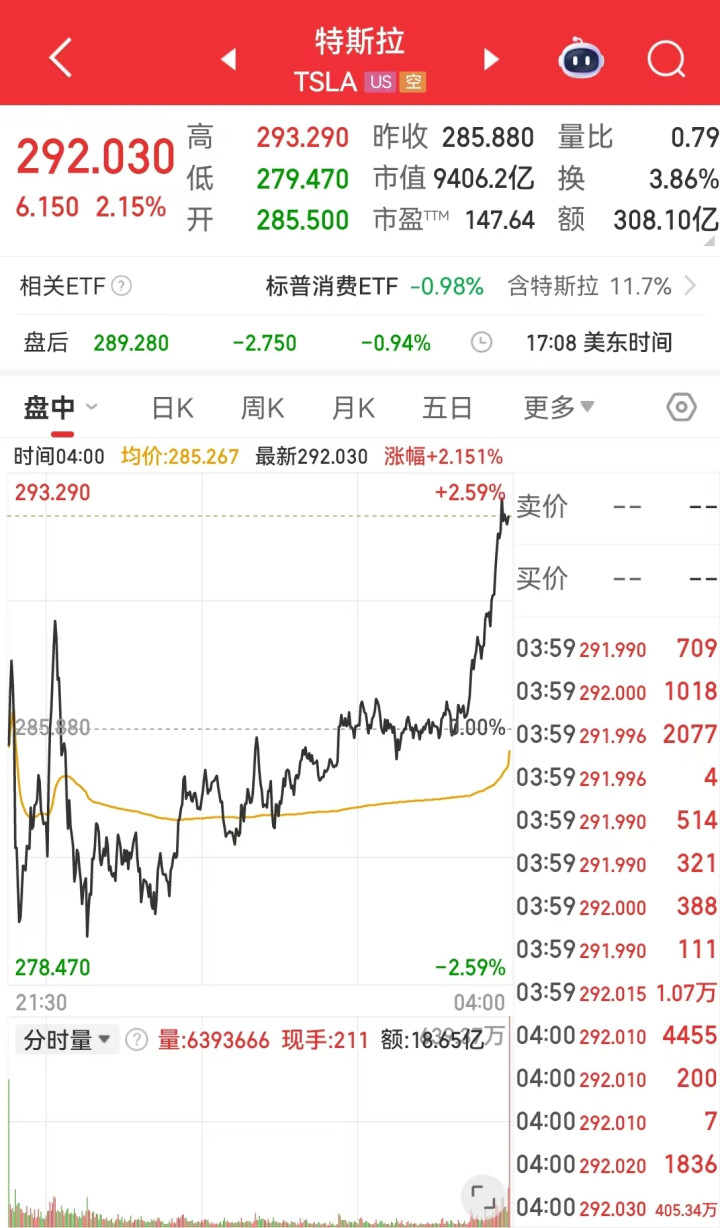Tap the help icon next to 相关ETF
The width and height of the screenshot is (720, 1228).
pos(121,287)
